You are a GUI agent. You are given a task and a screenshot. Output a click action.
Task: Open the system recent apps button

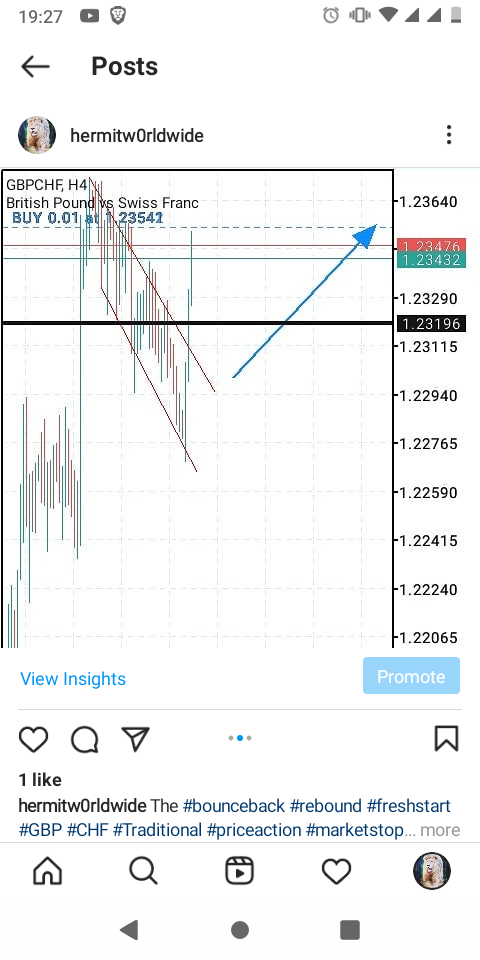click(x=350, y=930)
